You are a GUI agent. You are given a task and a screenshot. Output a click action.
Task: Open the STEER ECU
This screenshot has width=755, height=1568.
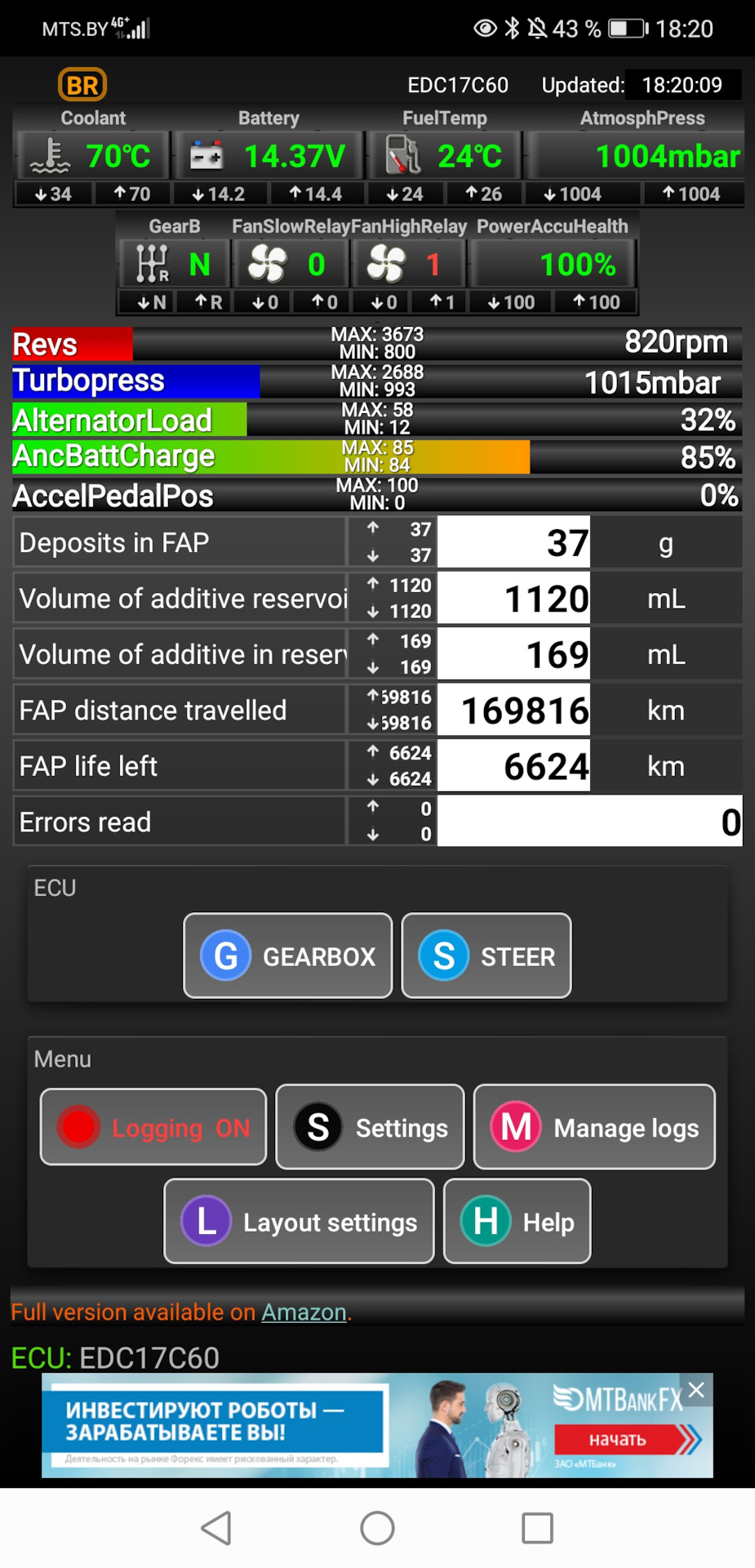coord(486,955)
